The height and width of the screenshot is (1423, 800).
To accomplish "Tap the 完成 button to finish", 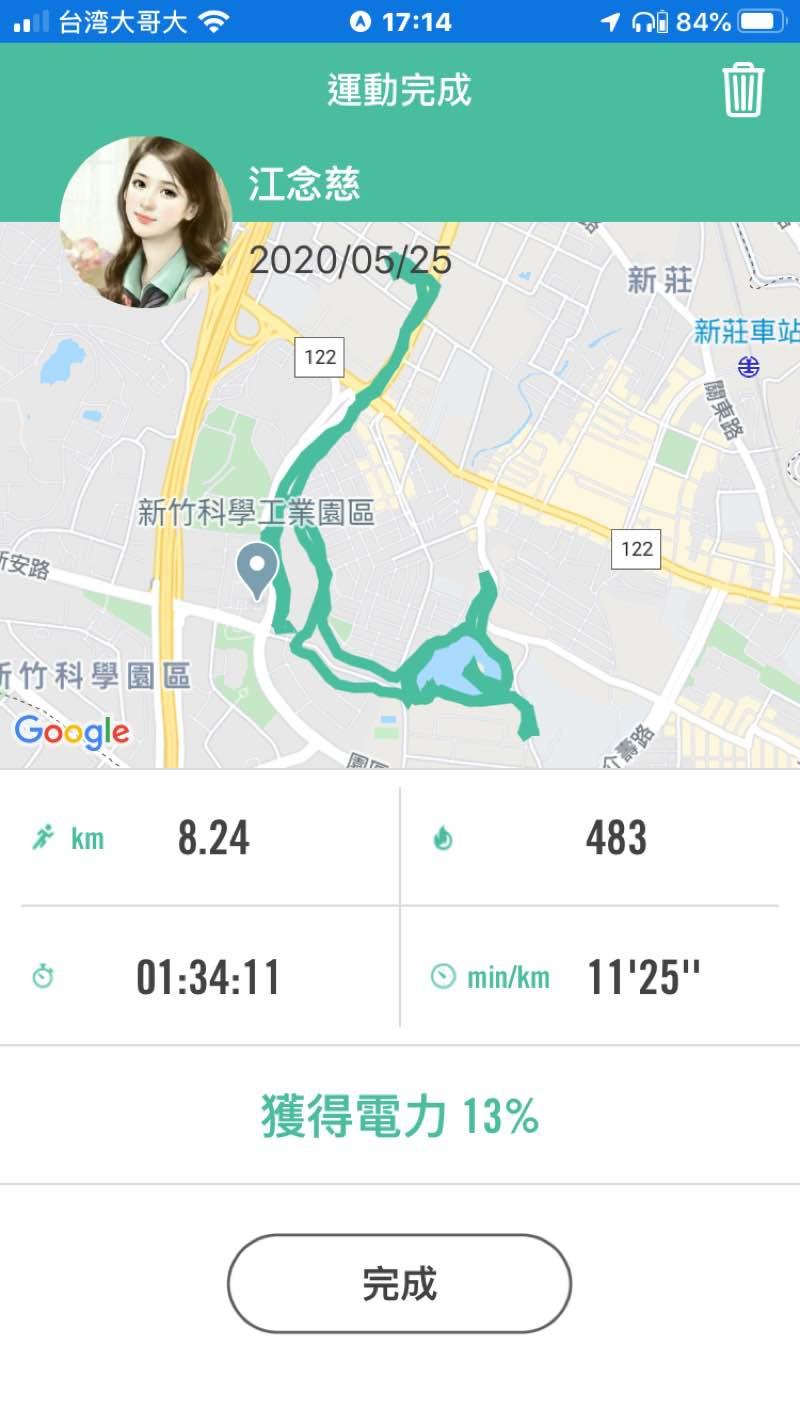I will 399,1283.
